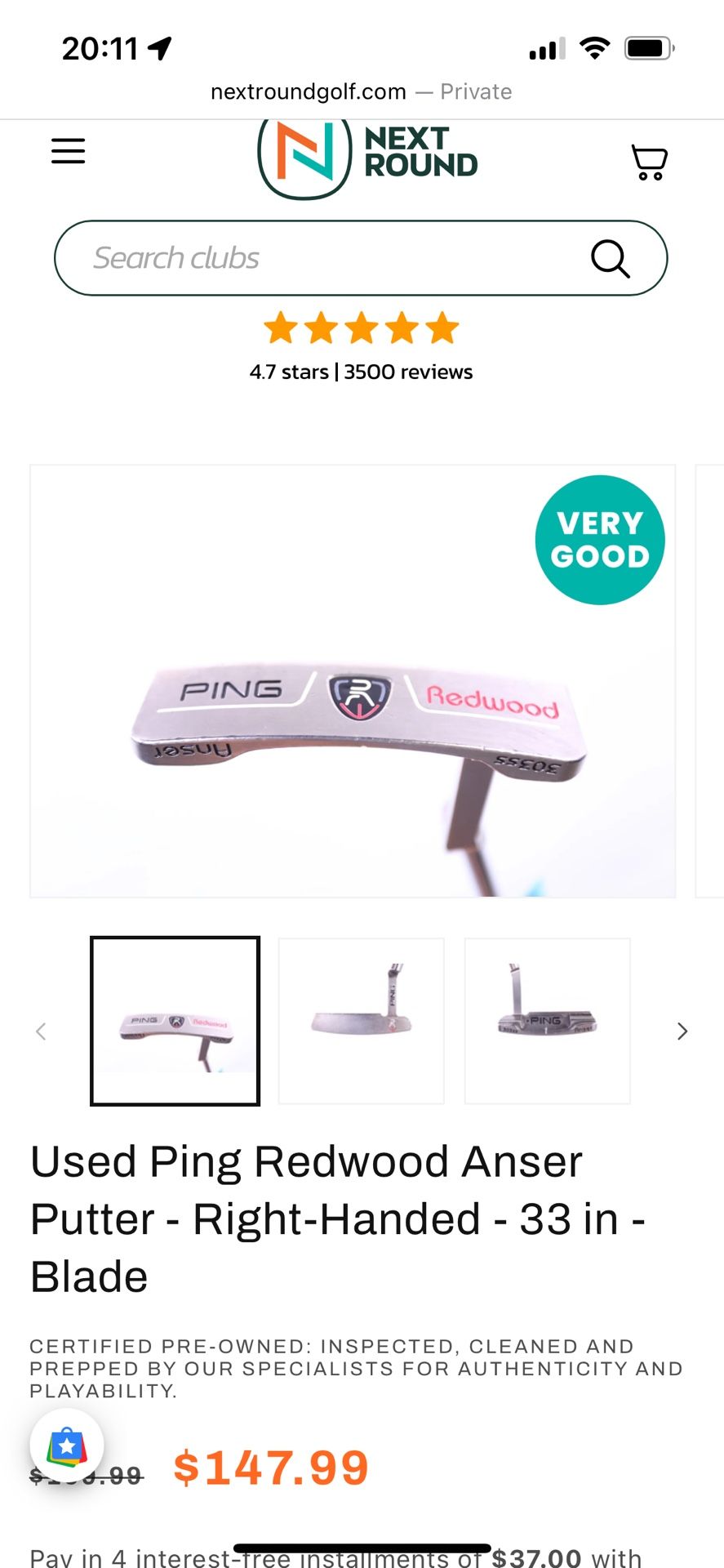Image resolution: width=724 pixels, height=1568 pixels.
Task: Open the 4.7 stars reviews rating
Action: (x=361, y=348)
